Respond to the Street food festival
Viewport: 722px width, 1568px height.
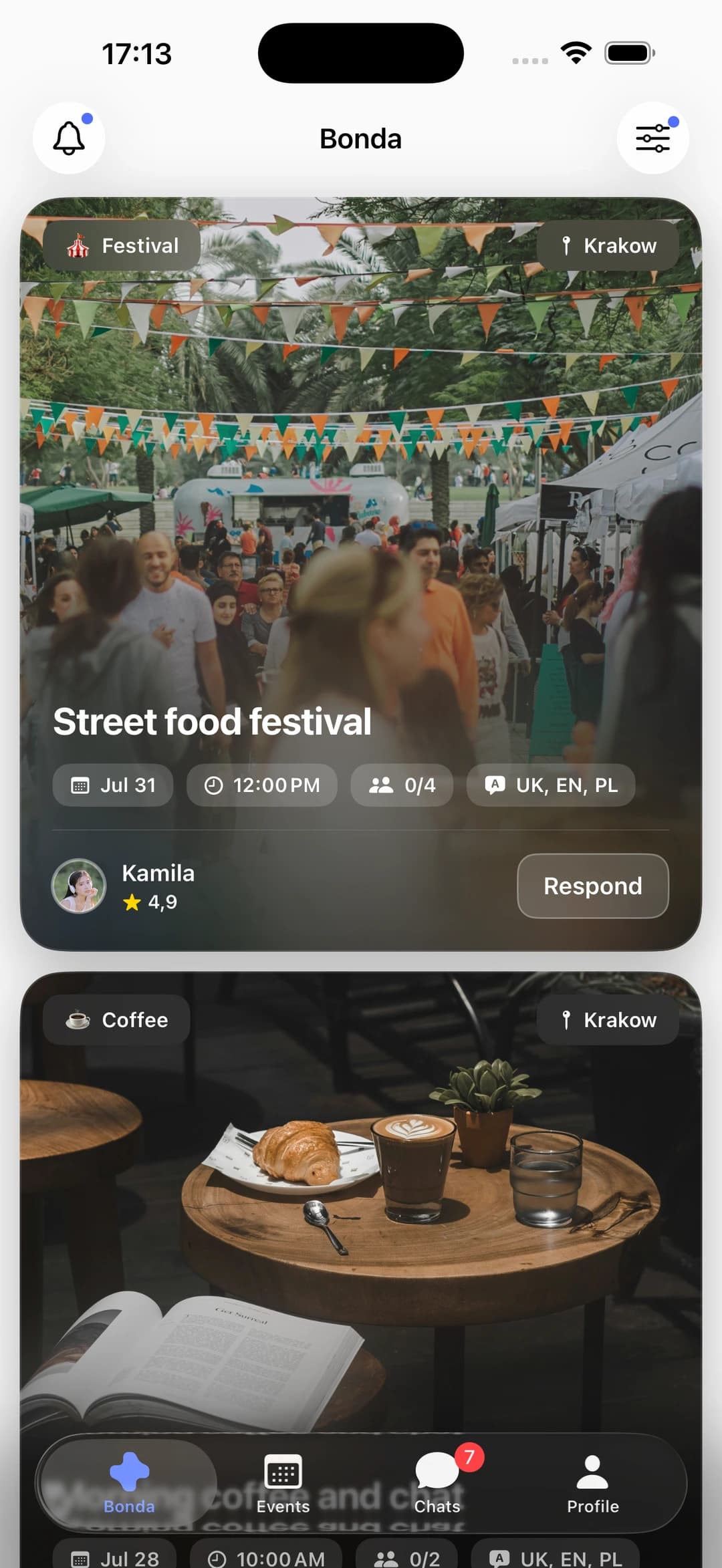pyautogui.click(x=592, y=886)
